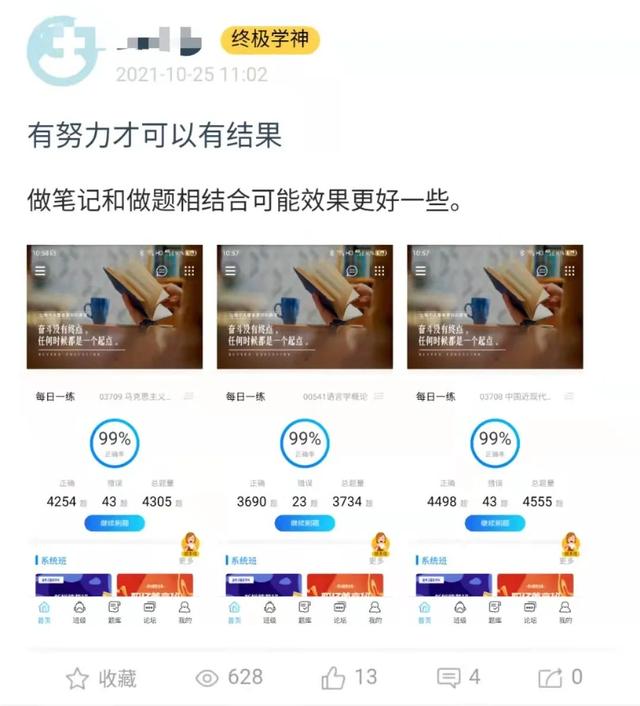Tap the 收藏 star to bookmark this post
The height and width of the screenshot is (706, 640).
coord(78,679)
